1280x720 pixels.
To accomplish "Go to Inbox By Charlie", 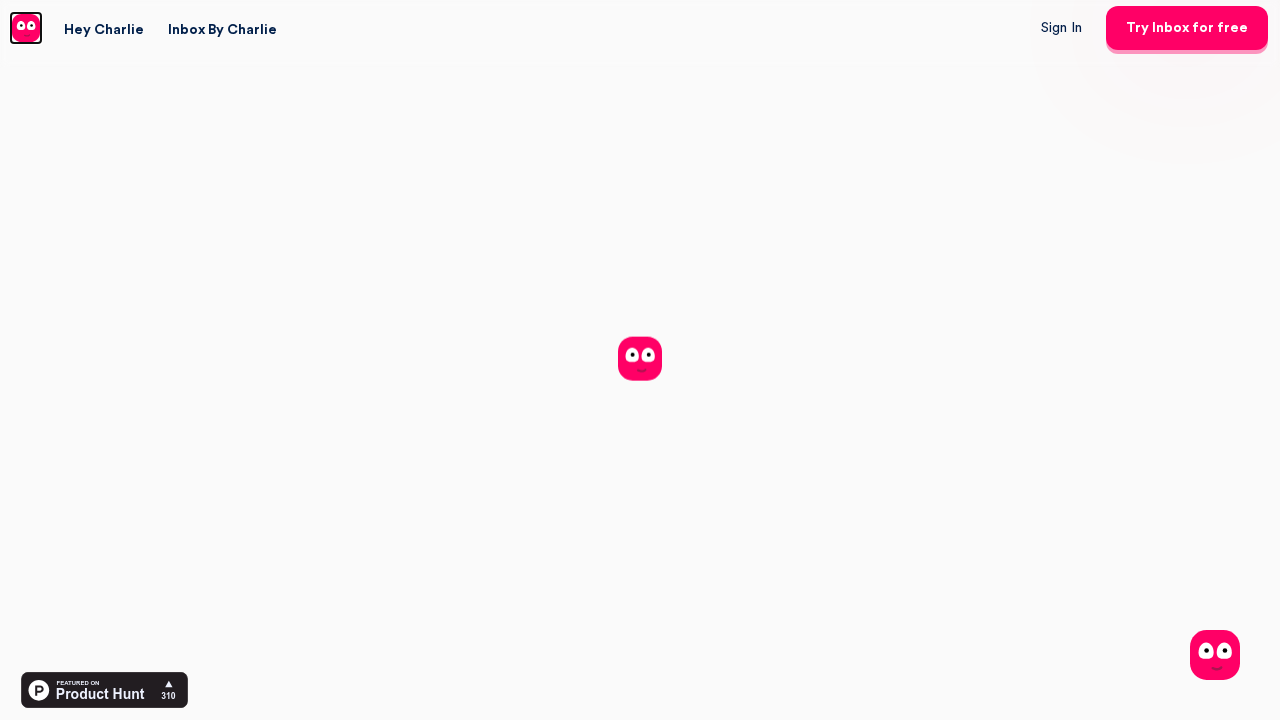I will click(x=222, y=29).
